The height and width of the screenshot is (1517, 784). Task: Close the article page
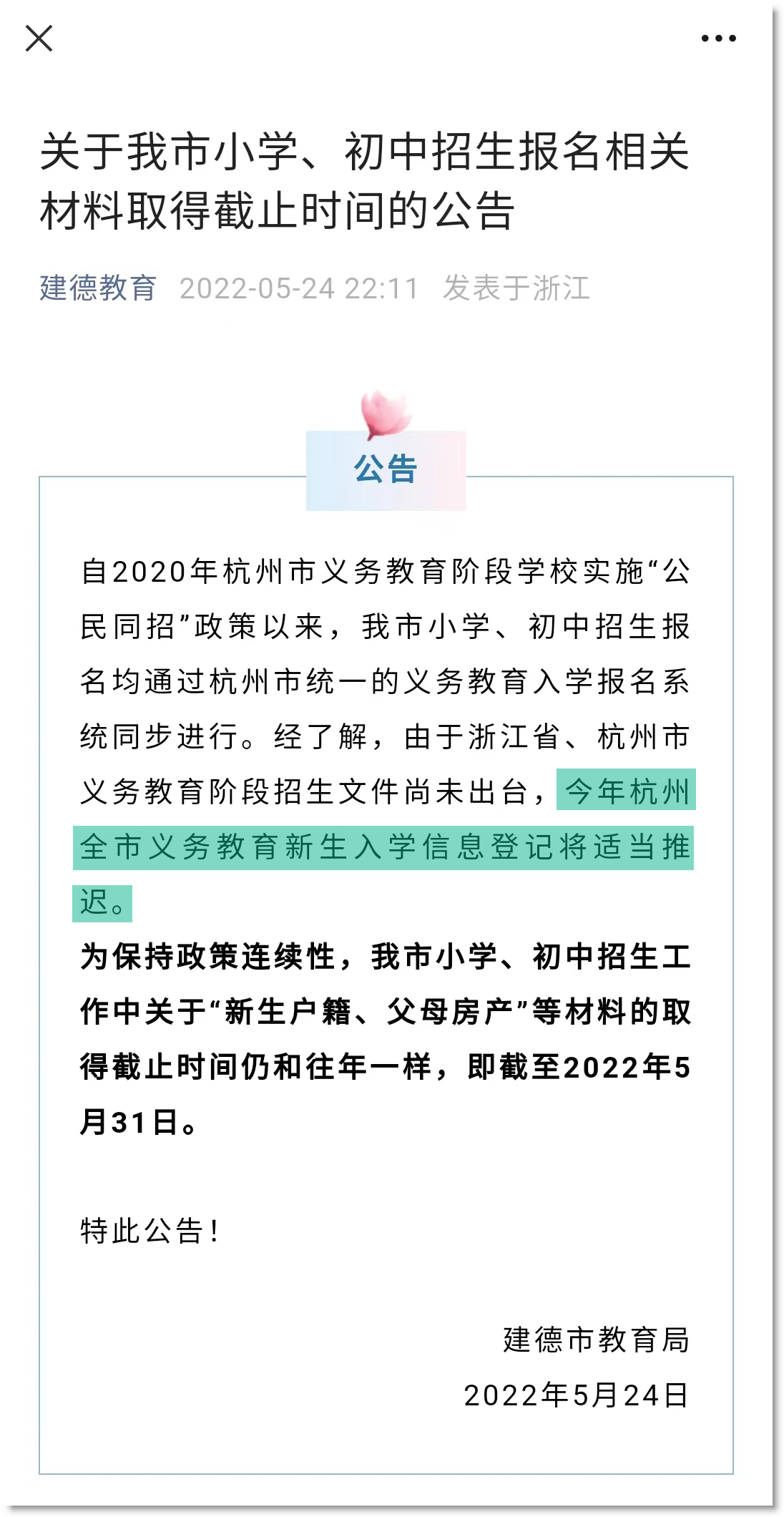pyautogui.click(x=39, y=39)
